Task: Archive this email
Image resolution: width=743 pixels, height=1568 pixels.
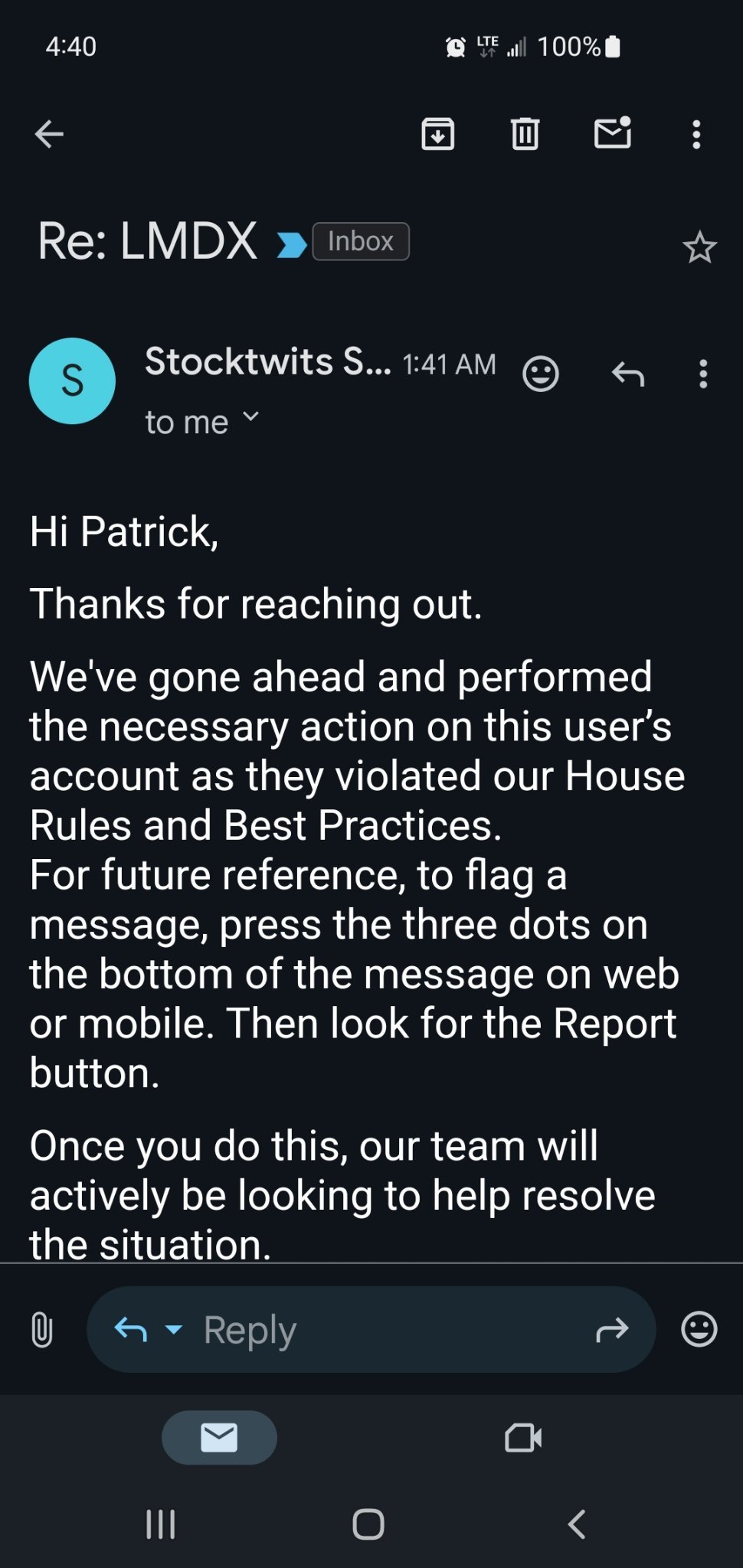Action: (437, 134)
